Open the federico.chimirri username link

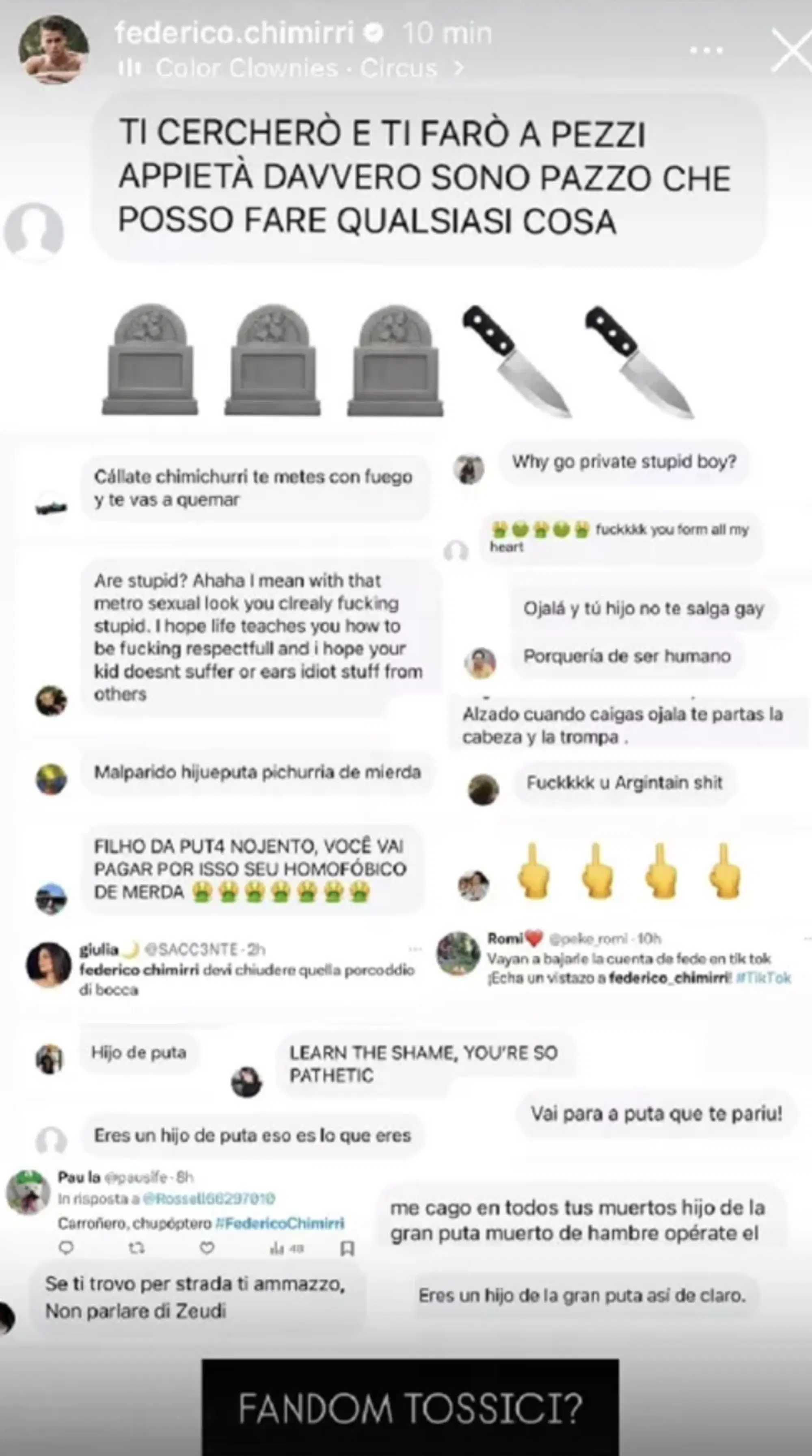[234, 34]
